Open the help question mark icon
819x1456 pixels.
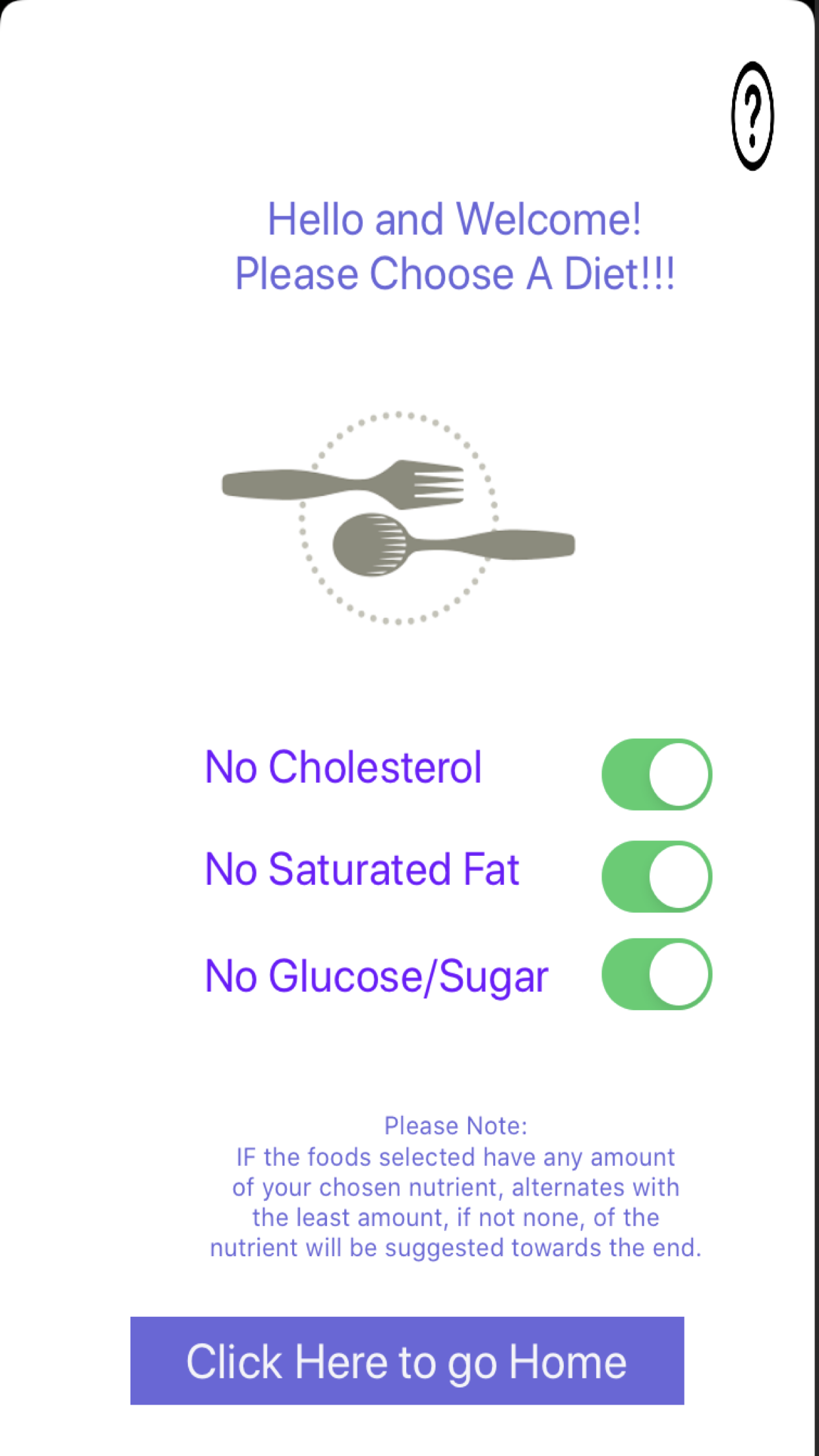(x=752, y=116)
